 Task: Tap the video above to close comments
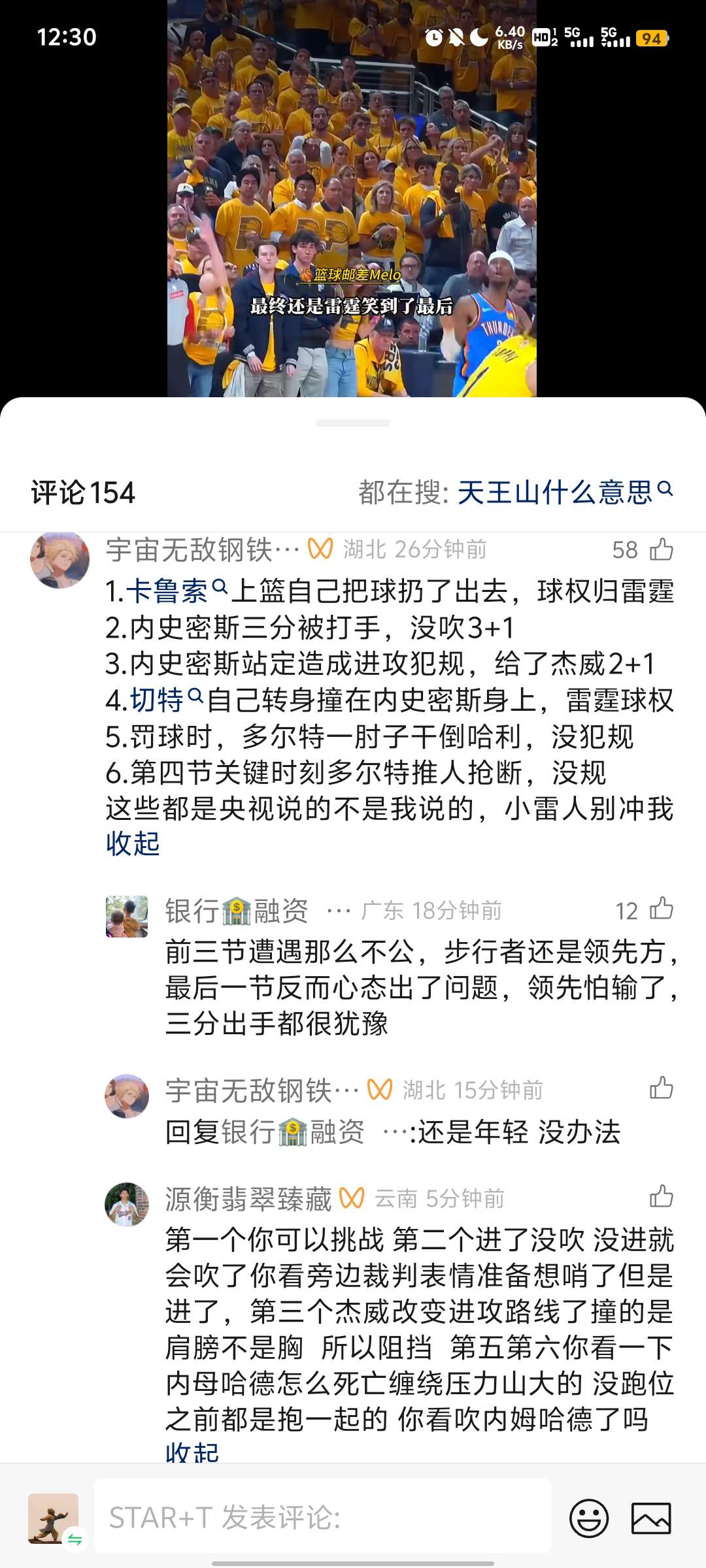tap(352, 196)
